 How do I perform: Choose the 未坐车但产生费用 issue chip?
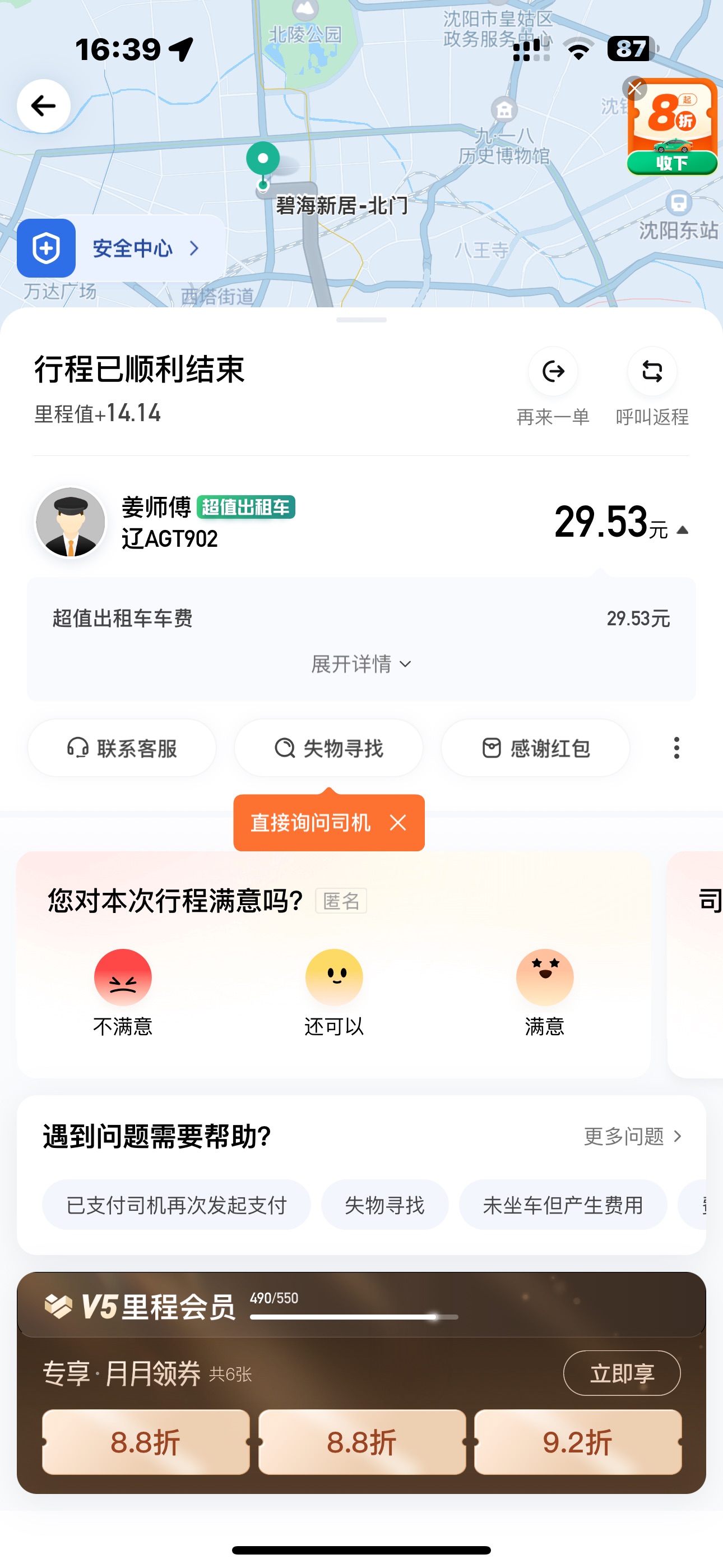pyautogui.click(x=563, y=1205)
